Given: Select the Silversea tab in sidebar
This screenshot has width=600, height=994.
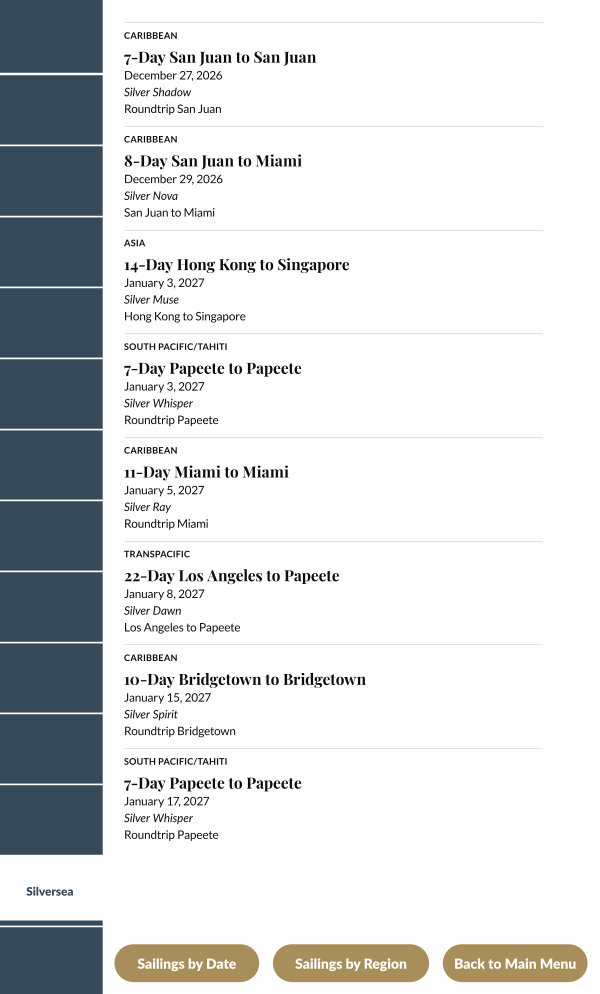Looking at the screenshot, I should (x=50, y=891).
